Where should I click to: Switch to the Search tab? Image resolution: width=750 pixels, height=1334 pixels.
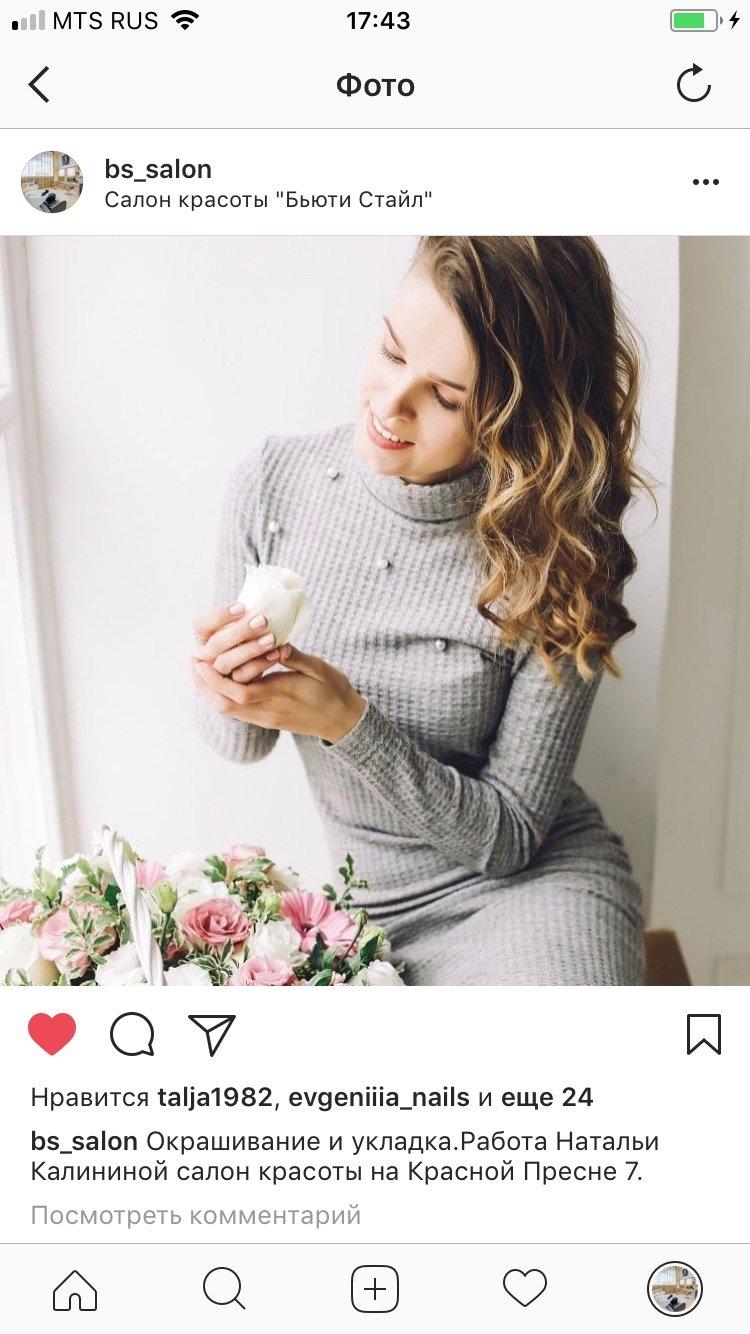[x=224, y=1288]
